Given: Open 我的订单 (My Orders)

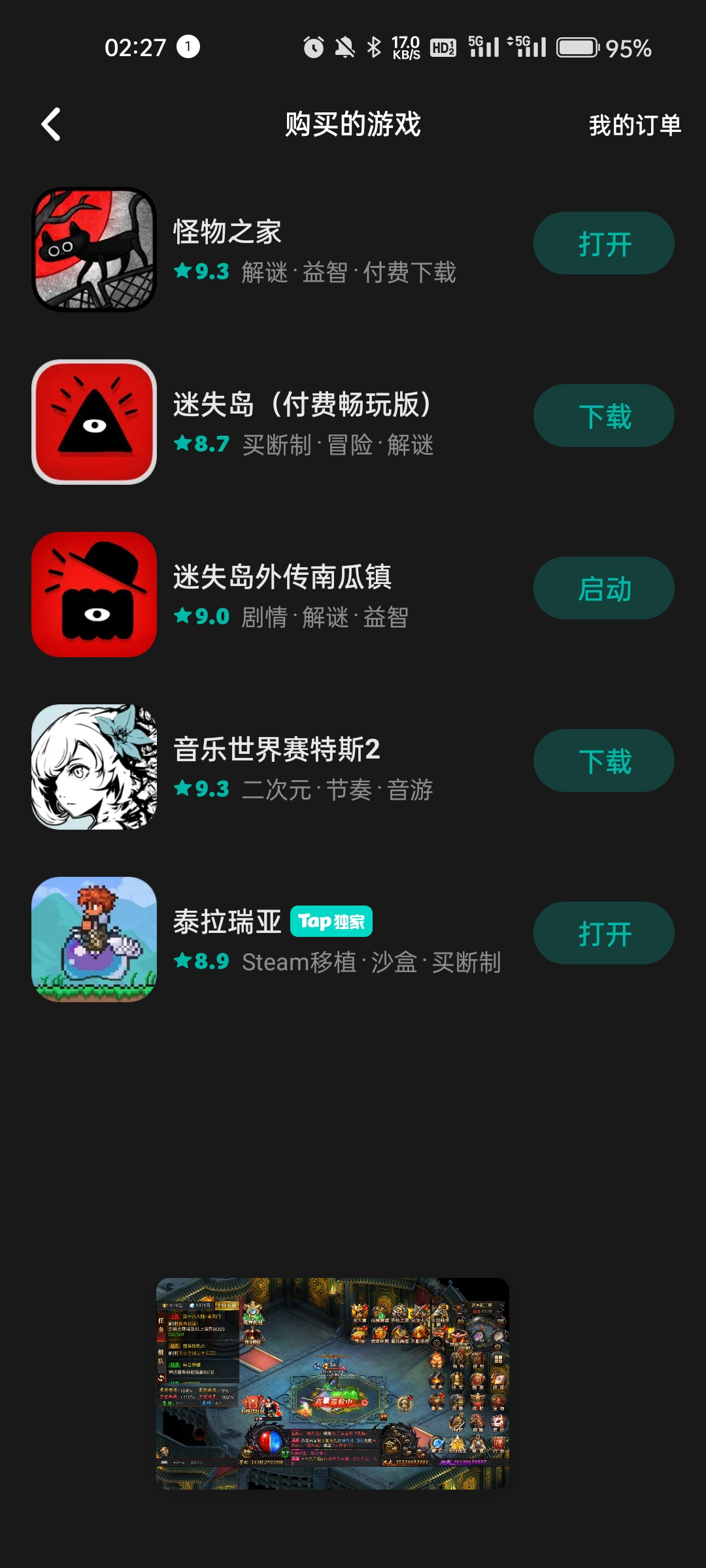Looking at the screenshot, I should pos(634,125).
